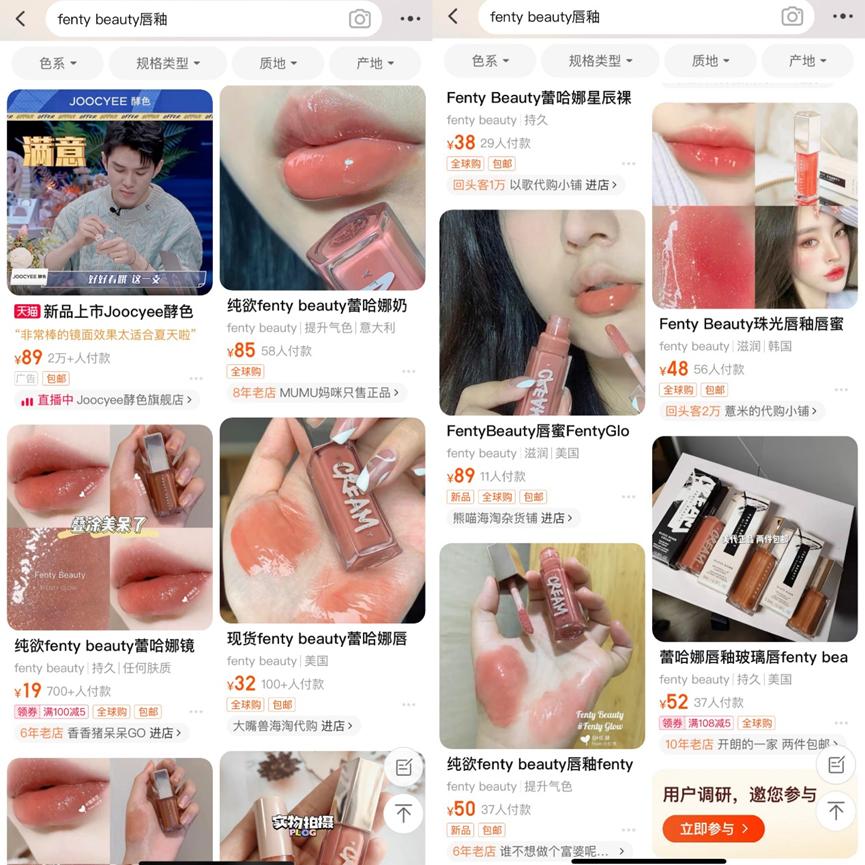Open the Fenty Beauty蕾哈娜星辰裸 listing

538,98
